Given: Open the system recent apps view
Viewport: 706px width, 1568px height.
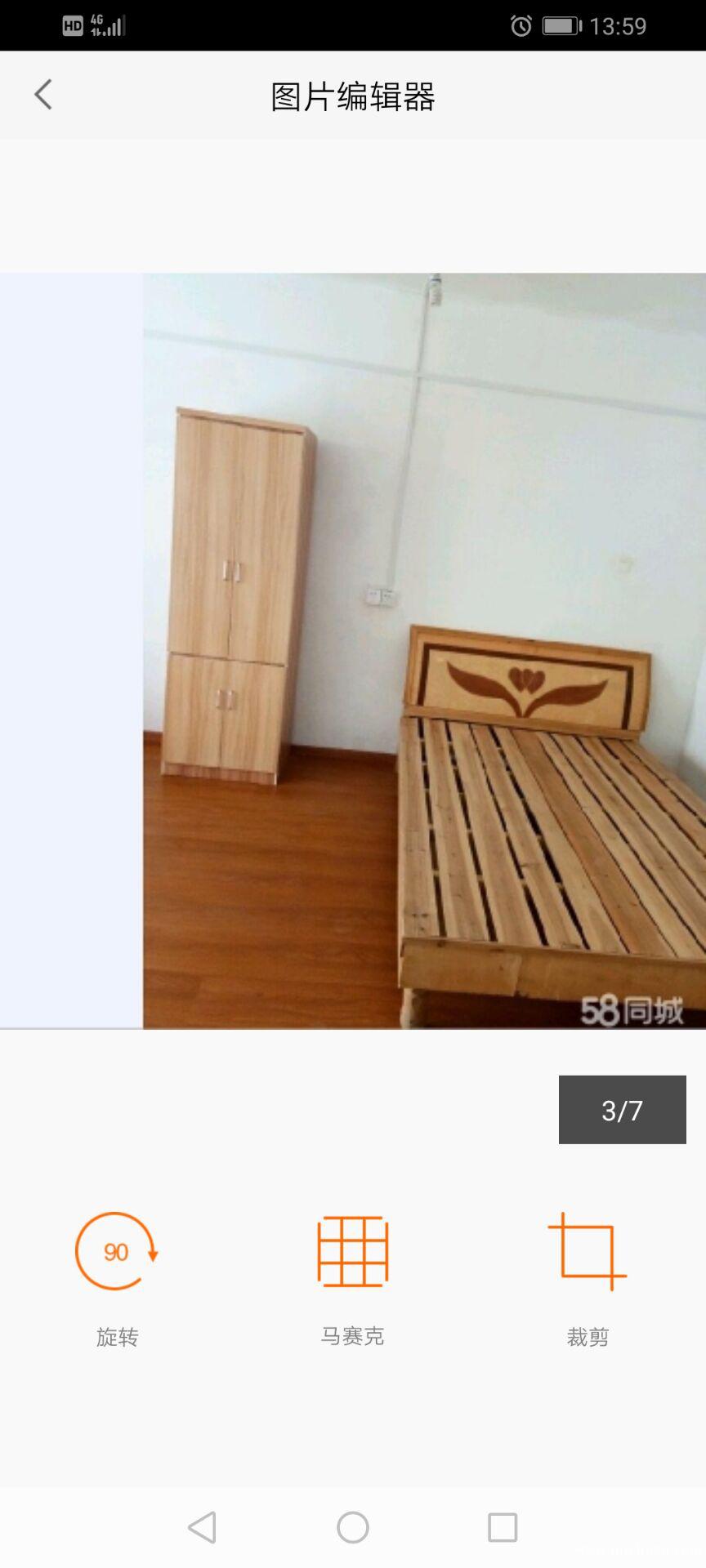Looking at the screenshot, I should (x=503, y=1527).
